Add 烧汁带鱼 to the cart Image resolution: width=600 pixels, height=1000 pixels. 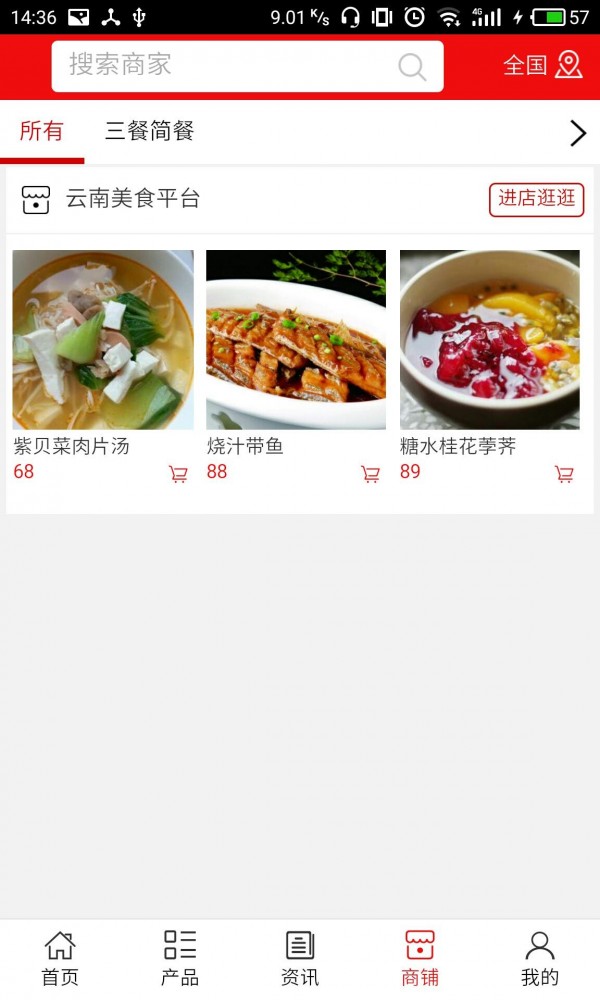(x=371, y=474)
